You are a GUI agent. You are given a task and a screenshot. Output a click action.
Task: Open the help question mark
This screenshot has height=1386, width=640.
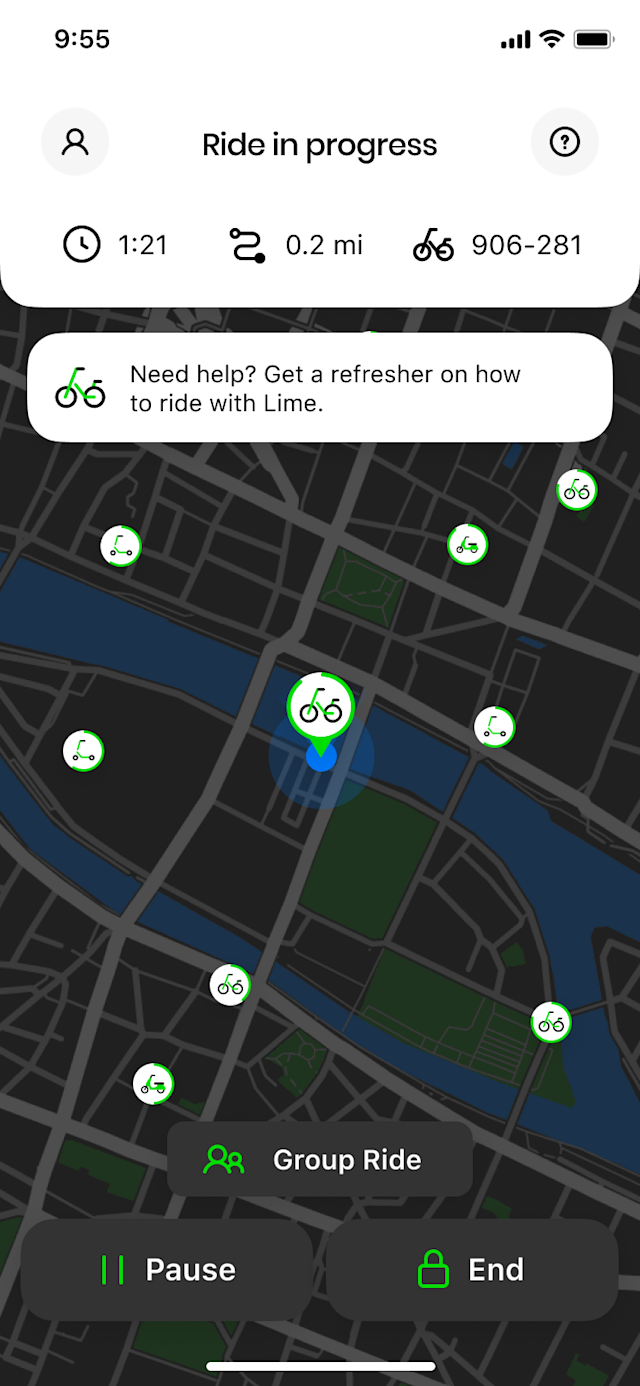click(565, 143)
